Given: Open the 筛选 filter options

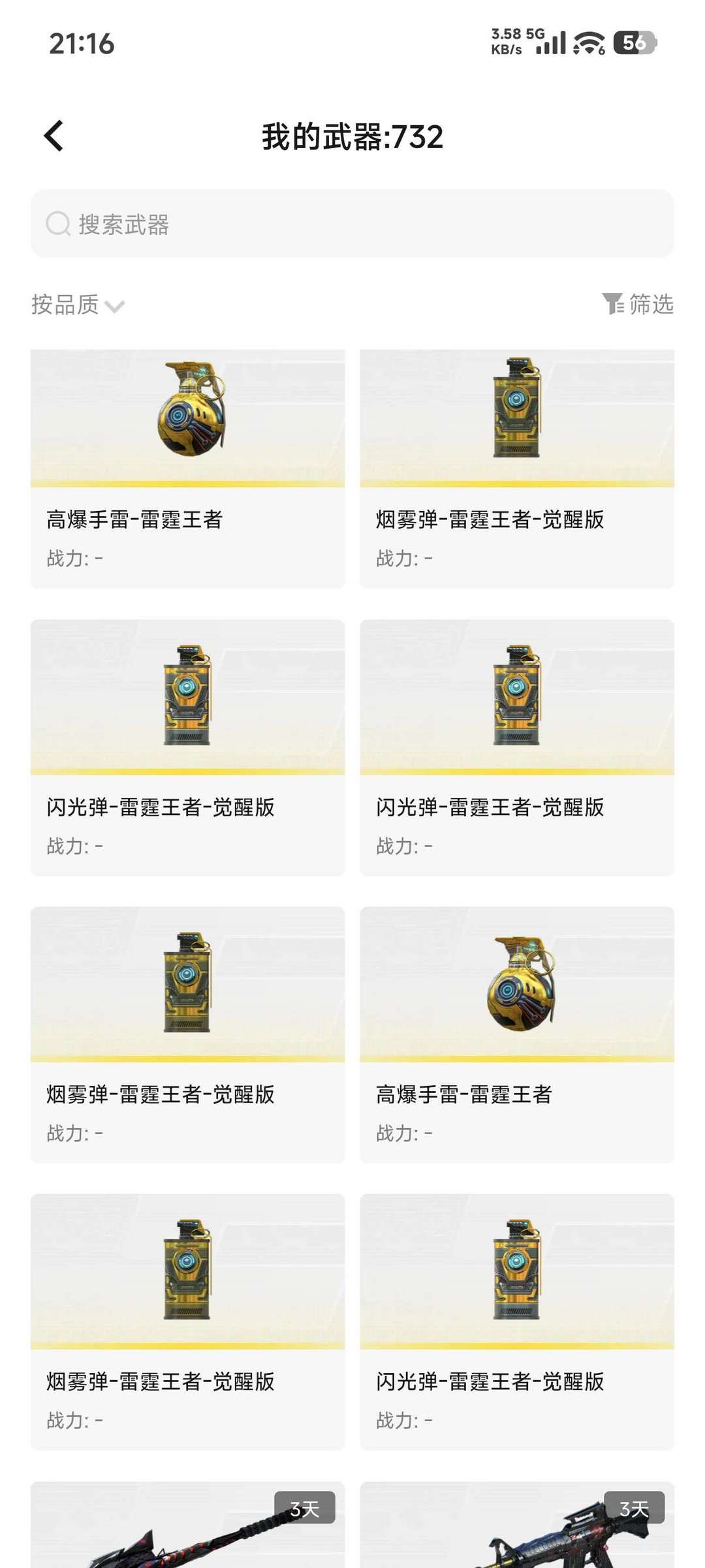Looking at the screenshot, I should point(638,304).
